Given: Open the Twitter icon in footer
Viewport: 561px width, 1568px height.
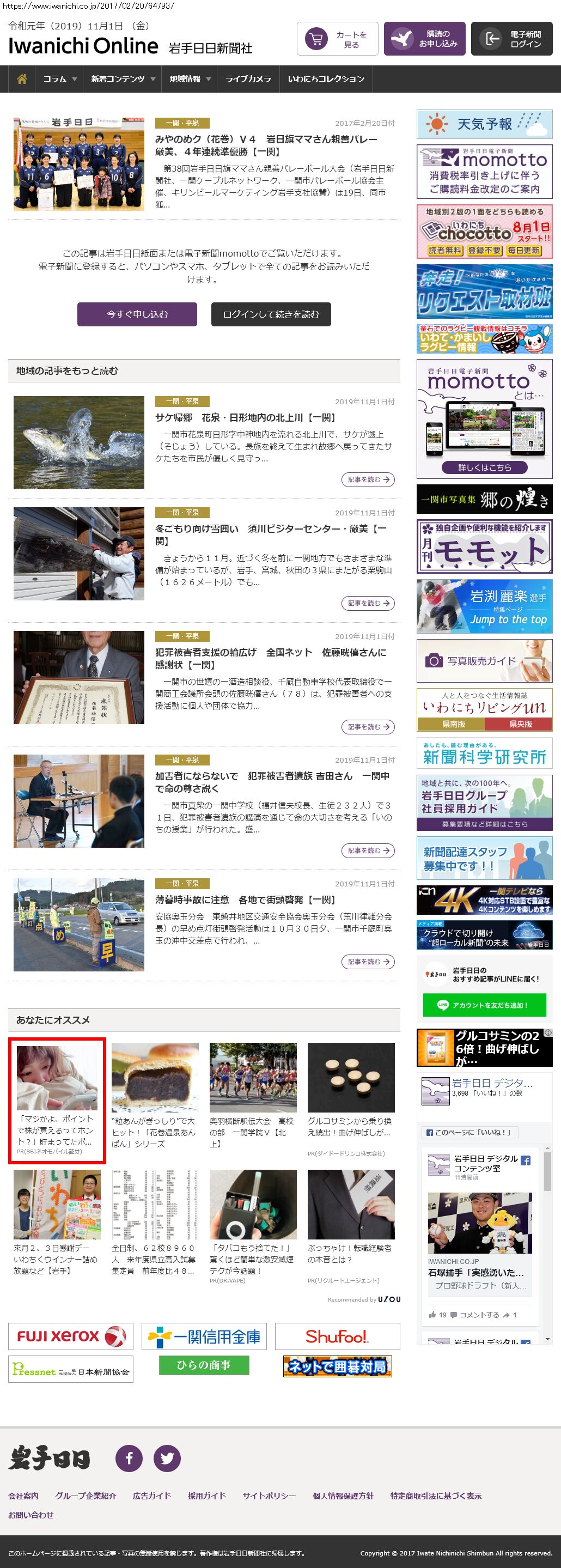Looking at the screenshot, I should [x=167, y=1458].
